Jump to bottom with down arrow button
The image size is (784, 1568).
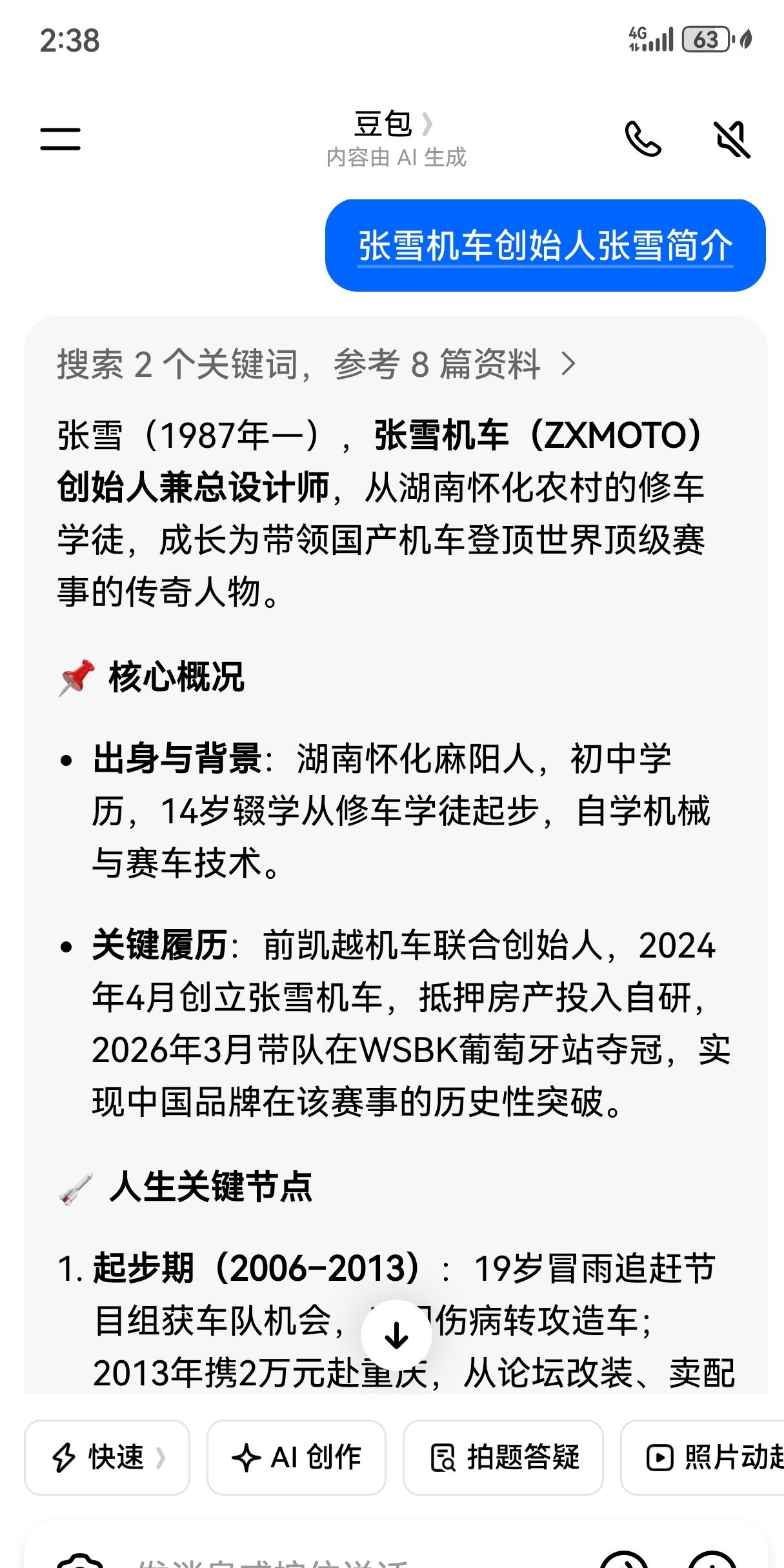click(x=396, y=1335)
